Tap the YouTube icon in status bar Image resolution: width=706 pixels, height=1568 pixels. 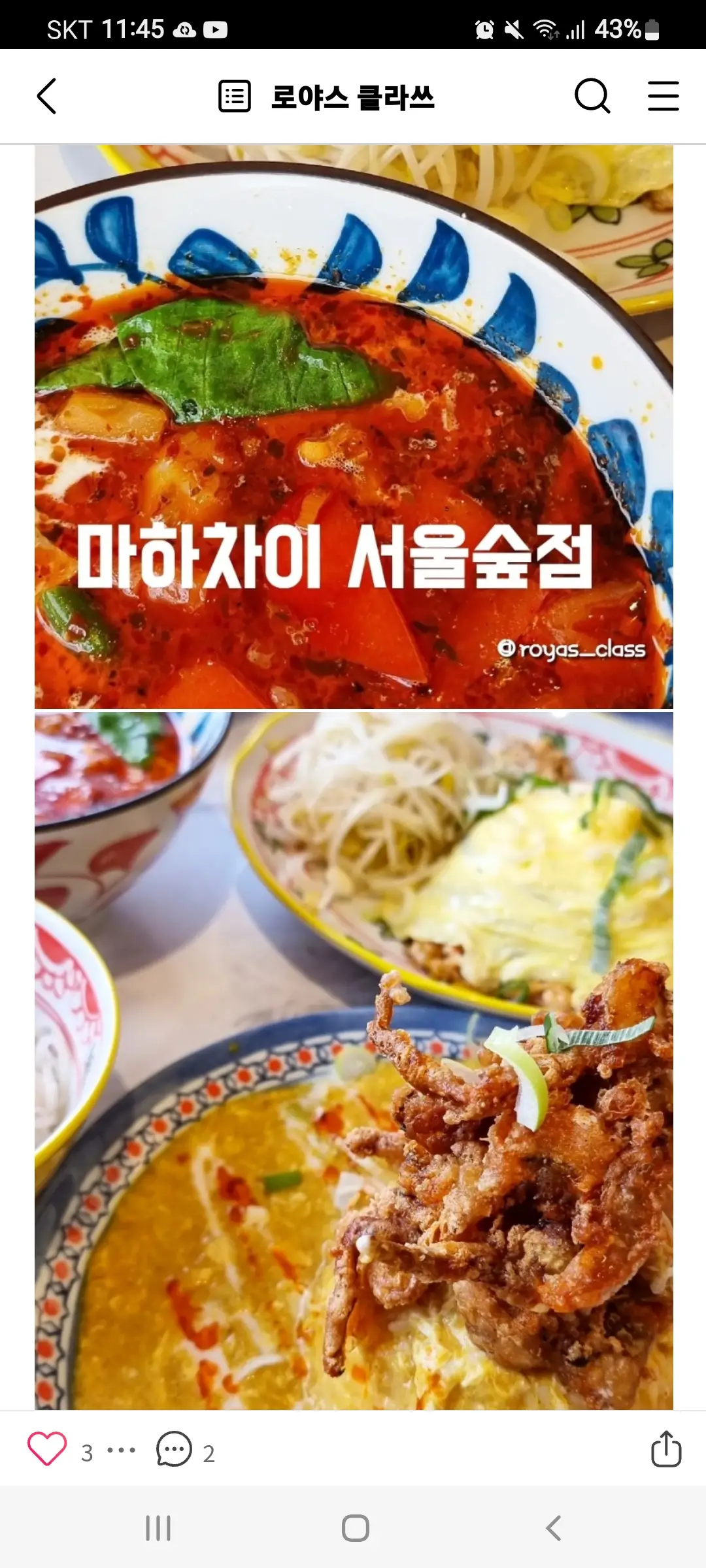[x=216, y=29]
